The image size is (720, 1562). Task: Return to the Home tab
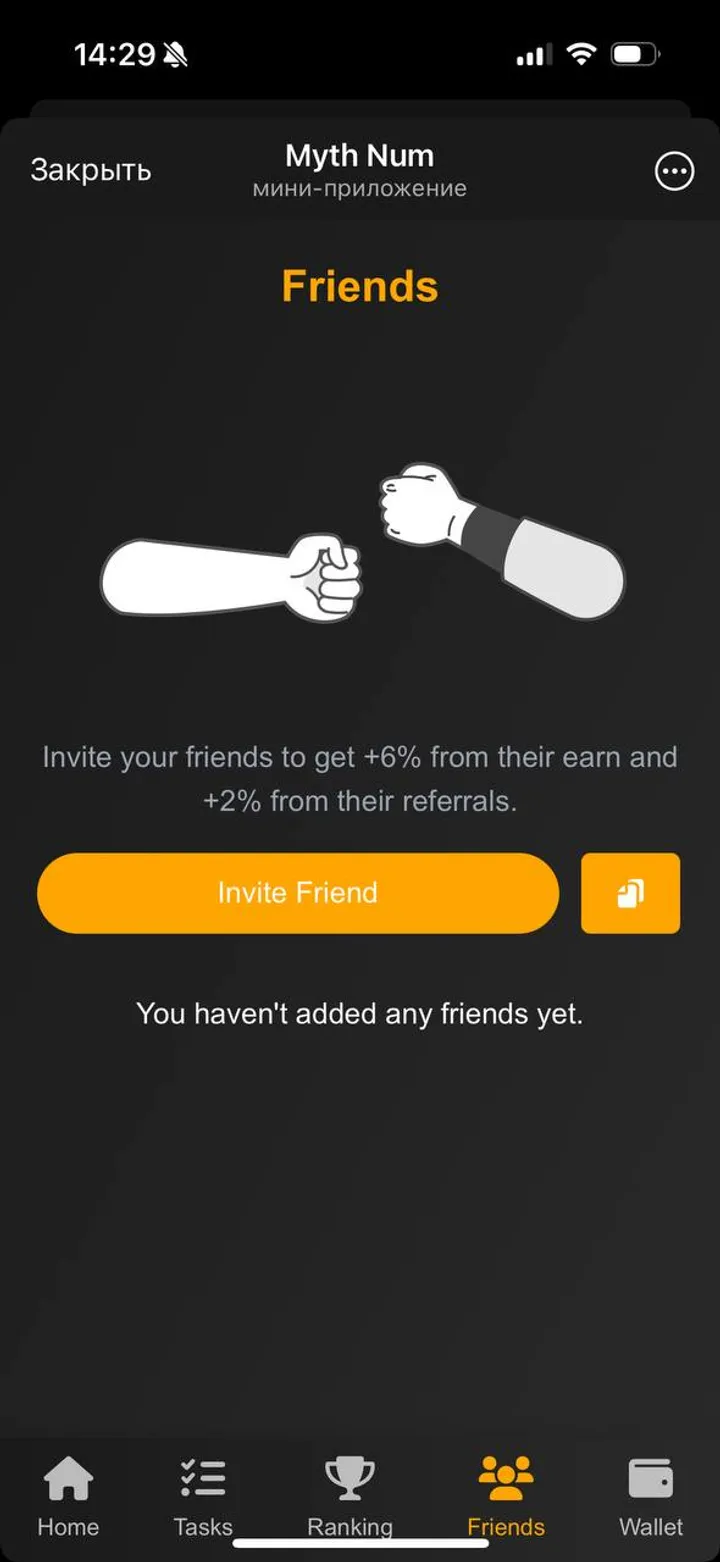point(67,1527)
